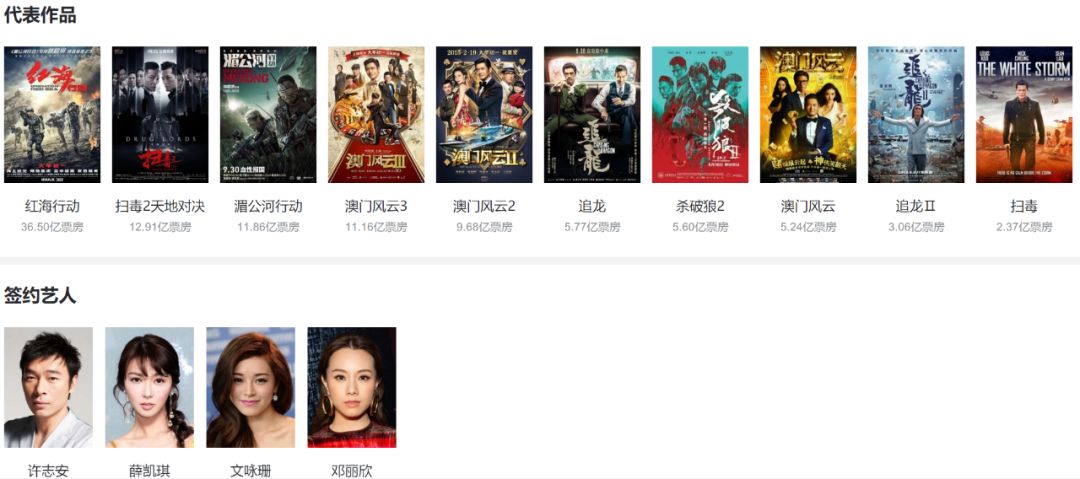View 杀破狼2 movie details

point(700,115)
